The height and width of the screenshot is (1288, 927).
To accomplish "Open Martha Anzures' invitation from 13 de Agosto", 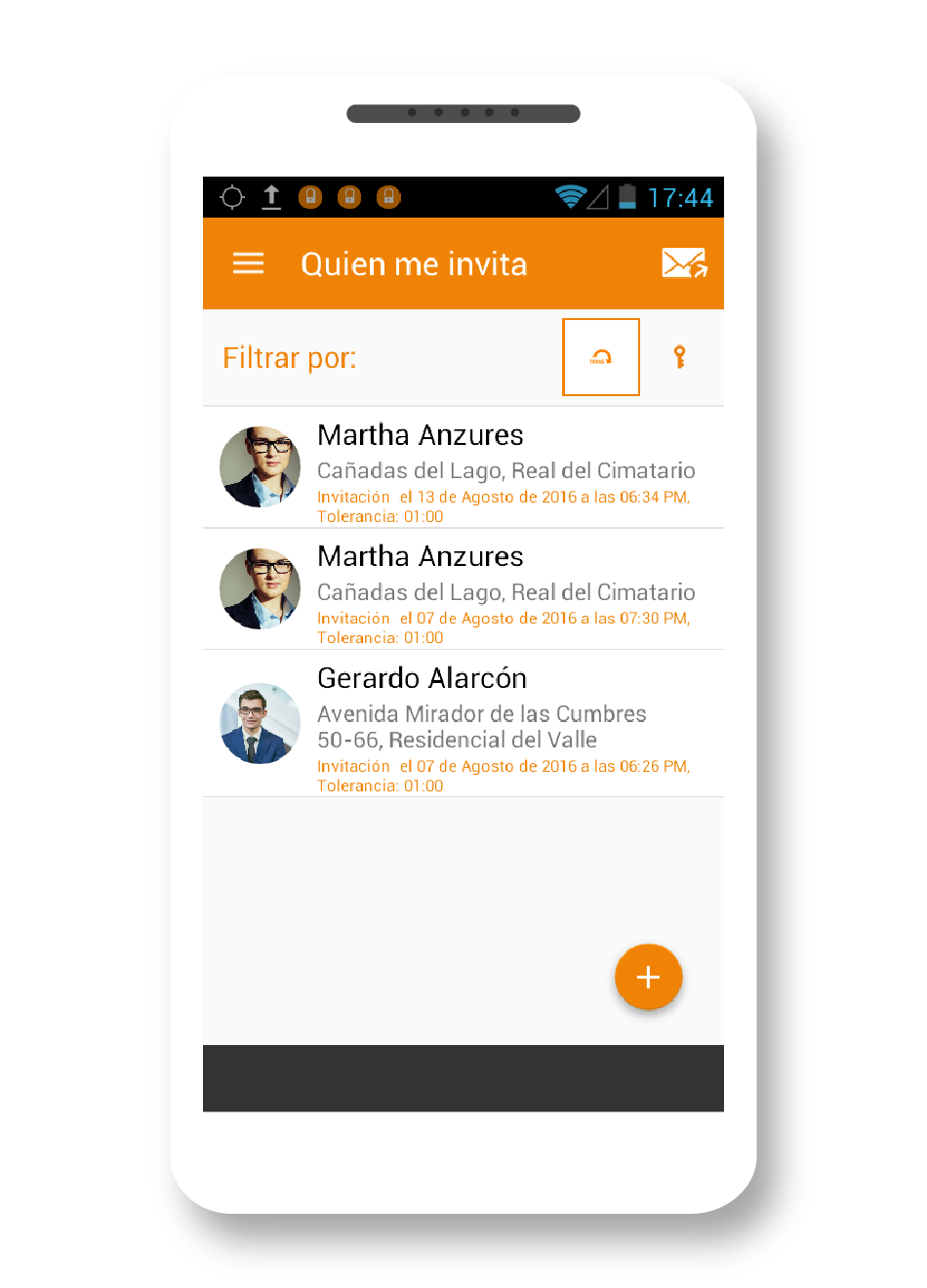I will click(x=463, y=468).
